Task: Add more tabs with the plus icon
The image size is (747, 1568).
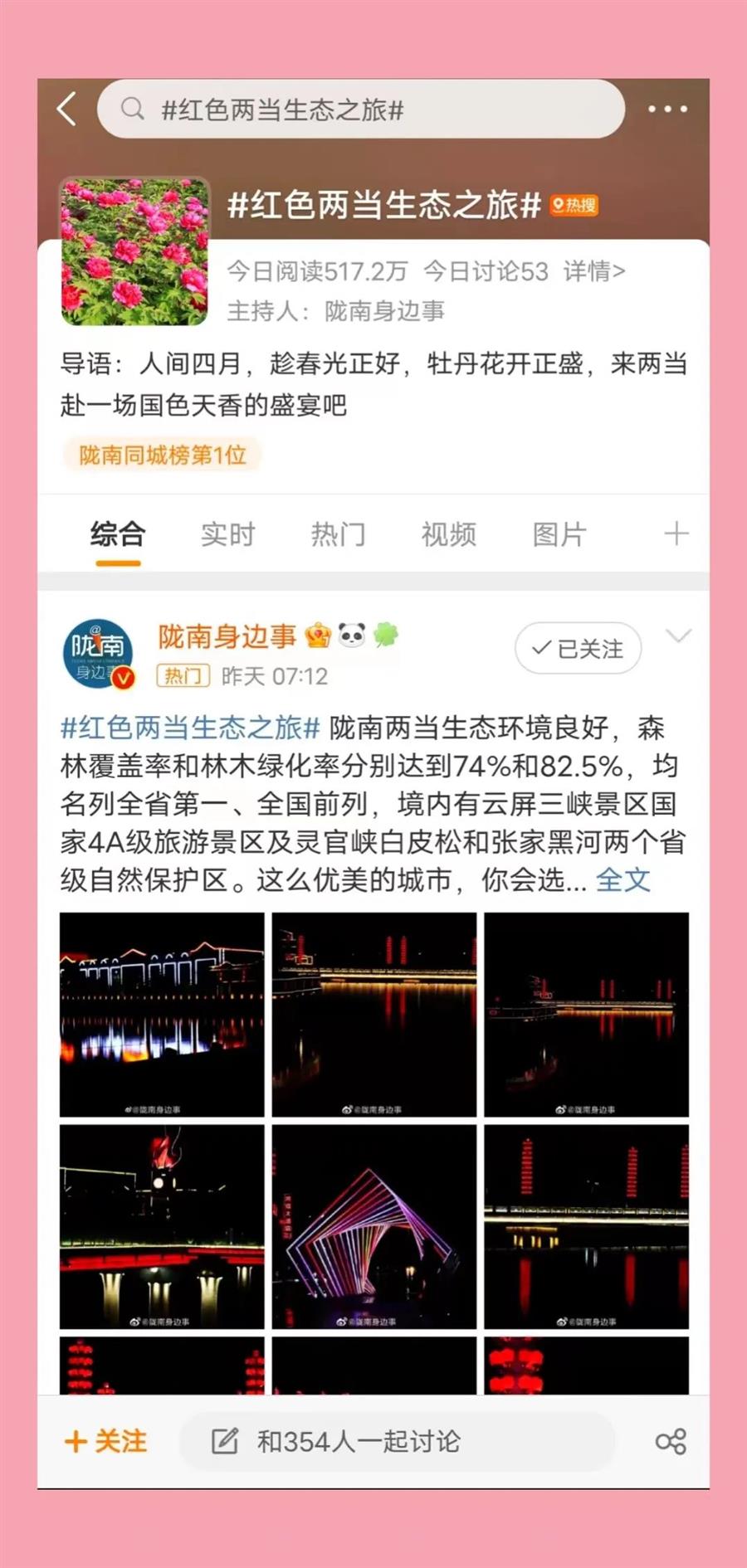Action: click(x=676, y=533)
